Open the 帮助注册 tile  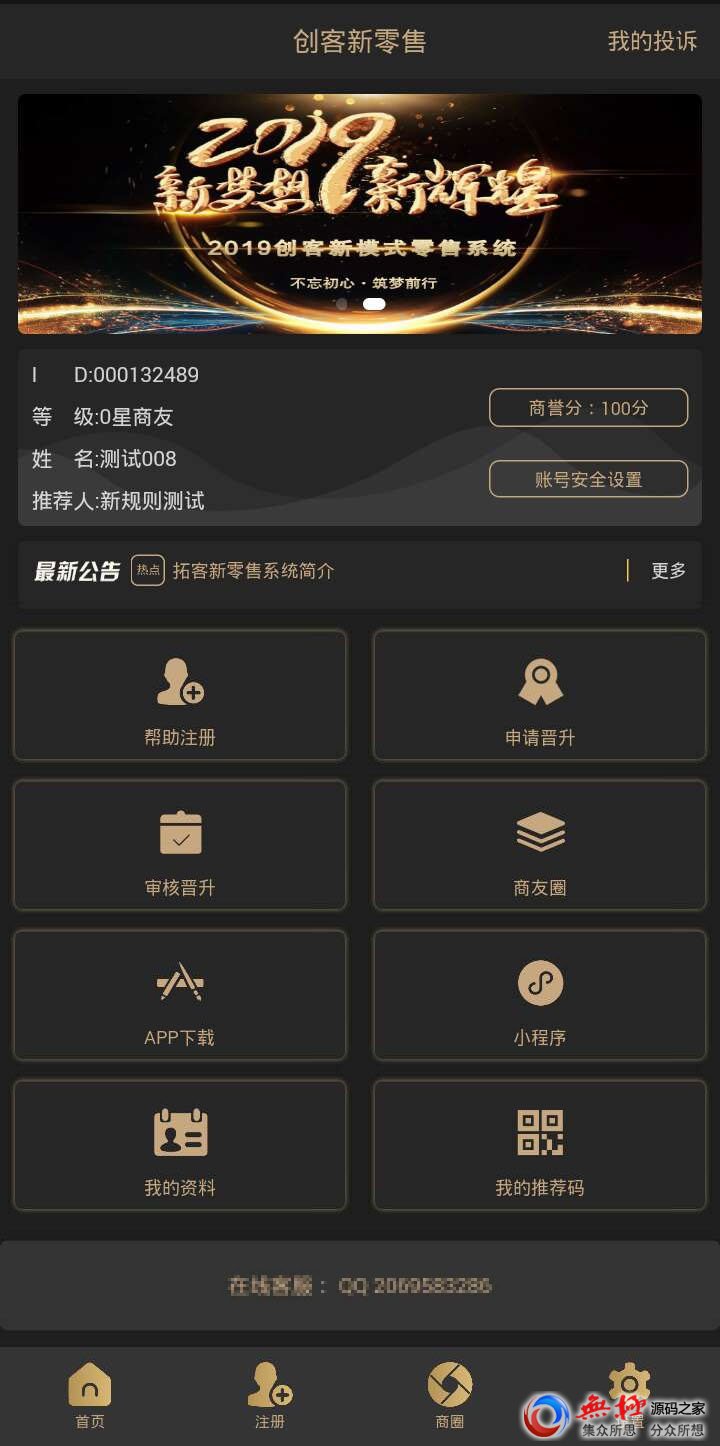[x=180, y=695]
